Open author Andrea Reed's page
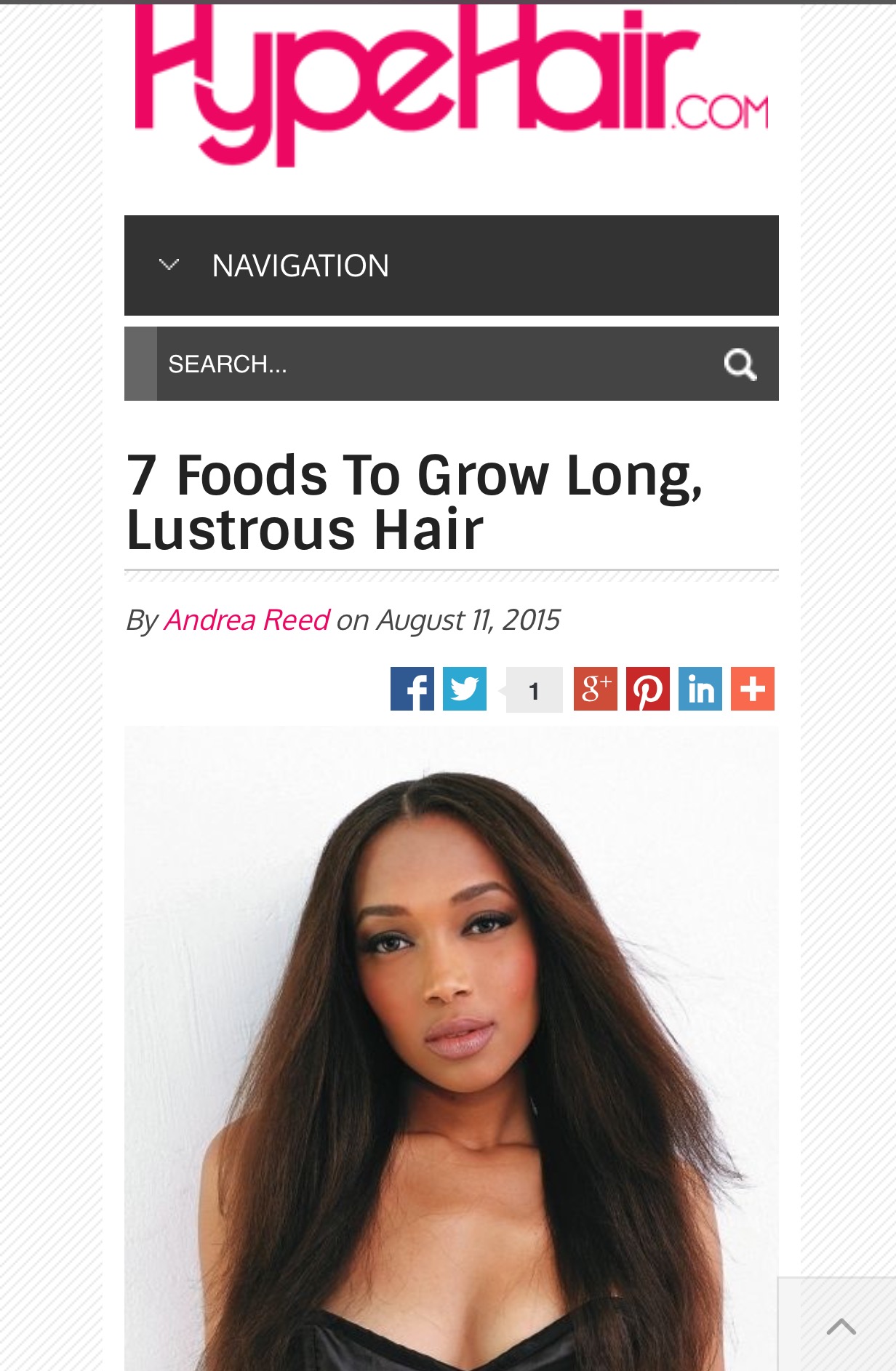 pos(247,620)
